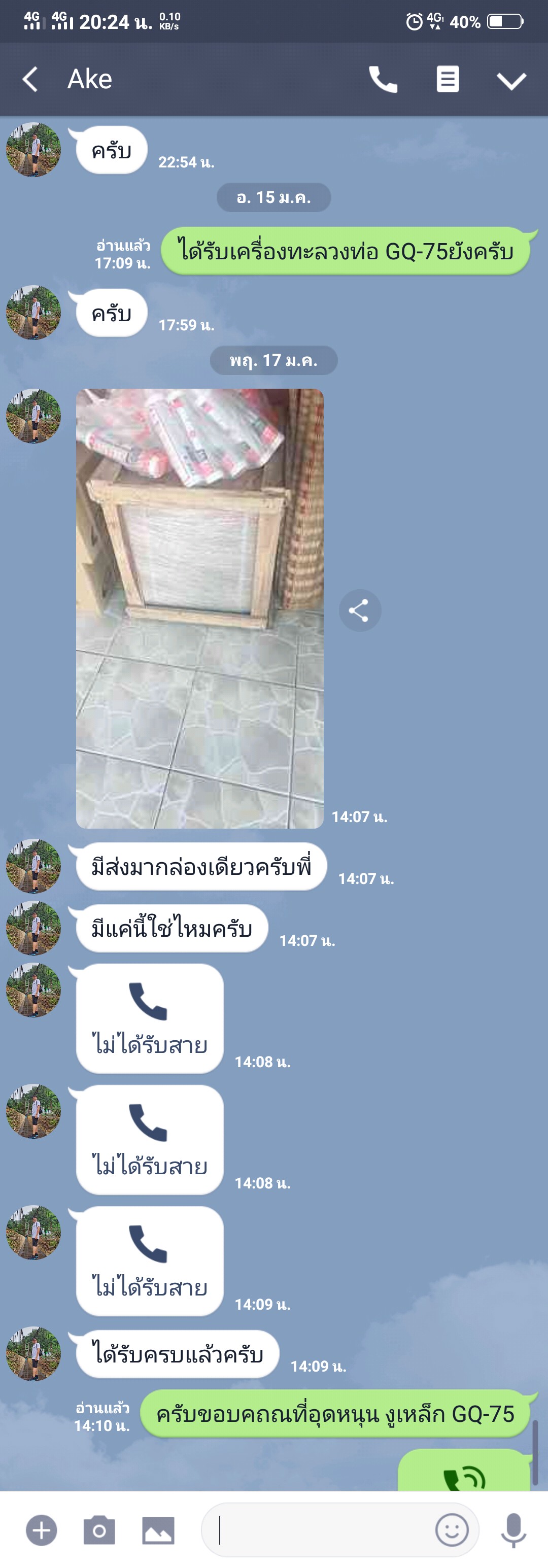Open the plus attachment menu
The image size is (548, 1568).
[42, 1529]
